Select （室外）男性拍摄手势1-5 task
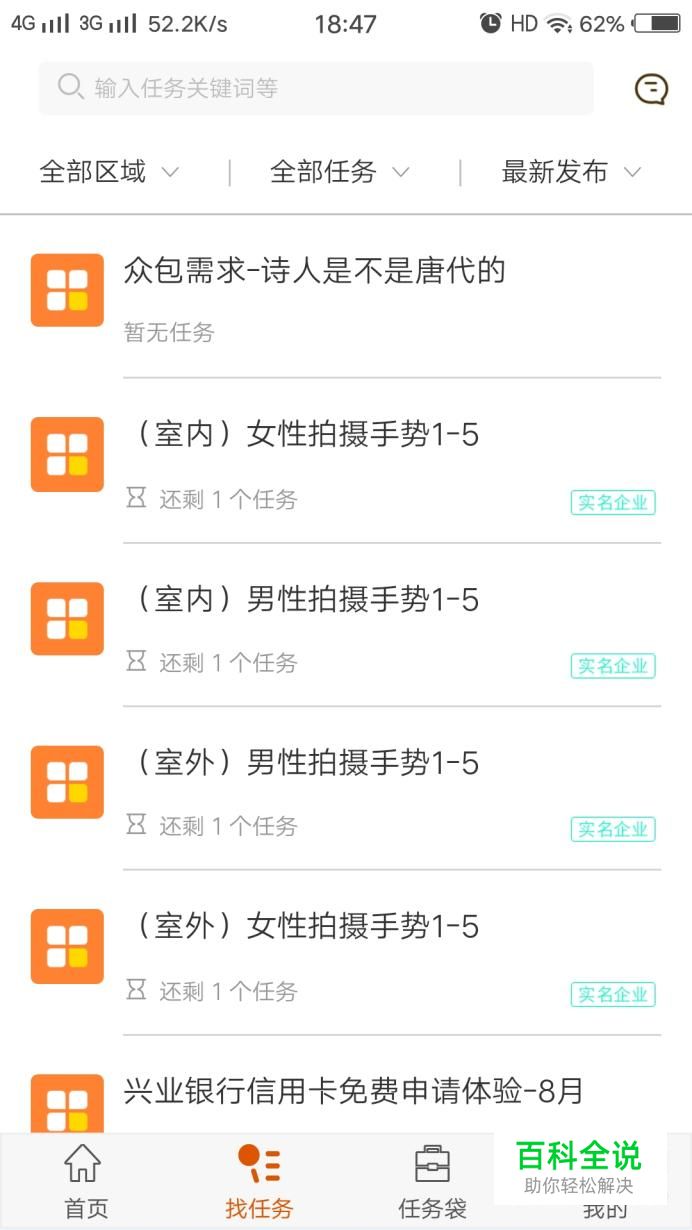Viewport: 692px width, 1230px height. [345, 789]
